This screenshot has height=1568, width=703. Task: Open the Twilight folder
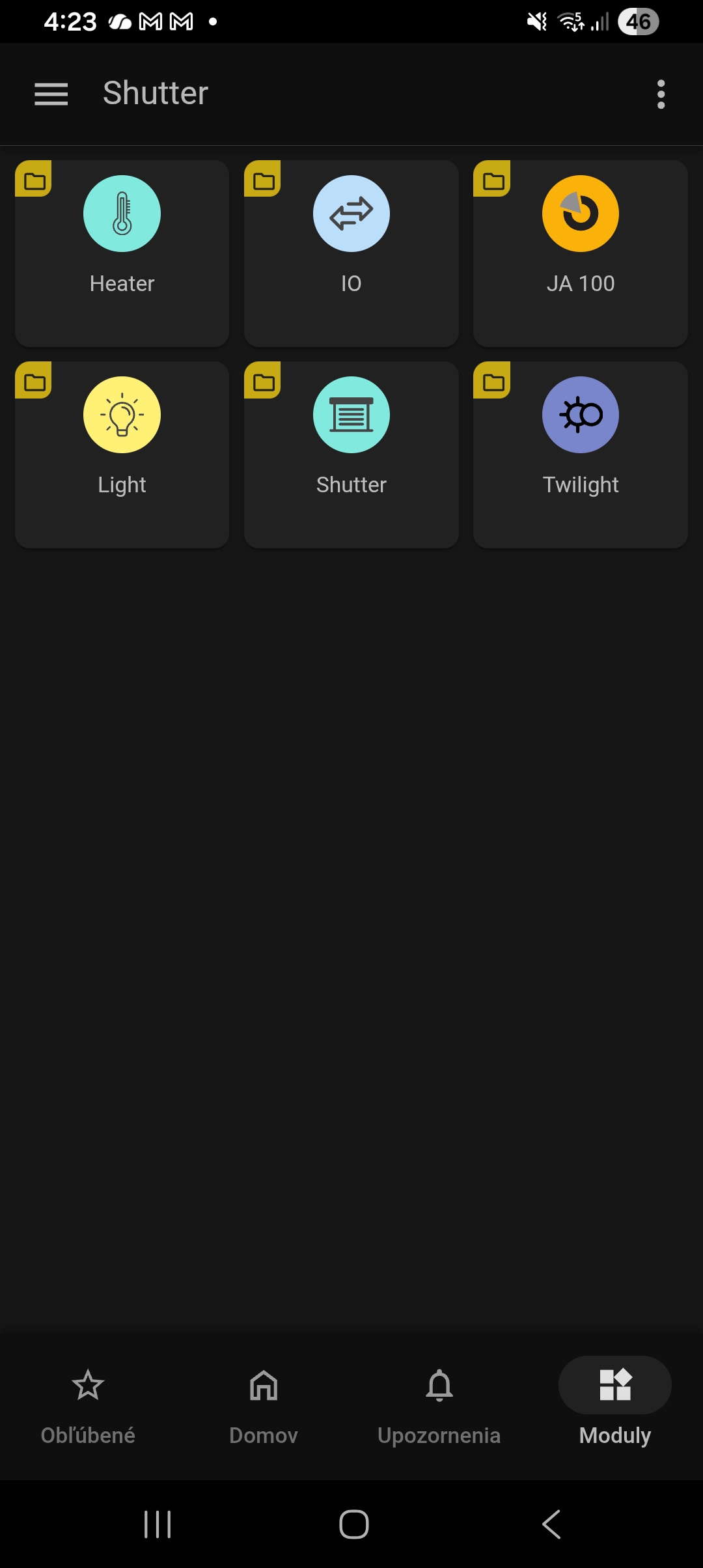pyautogui.click(x=580, y=454)
